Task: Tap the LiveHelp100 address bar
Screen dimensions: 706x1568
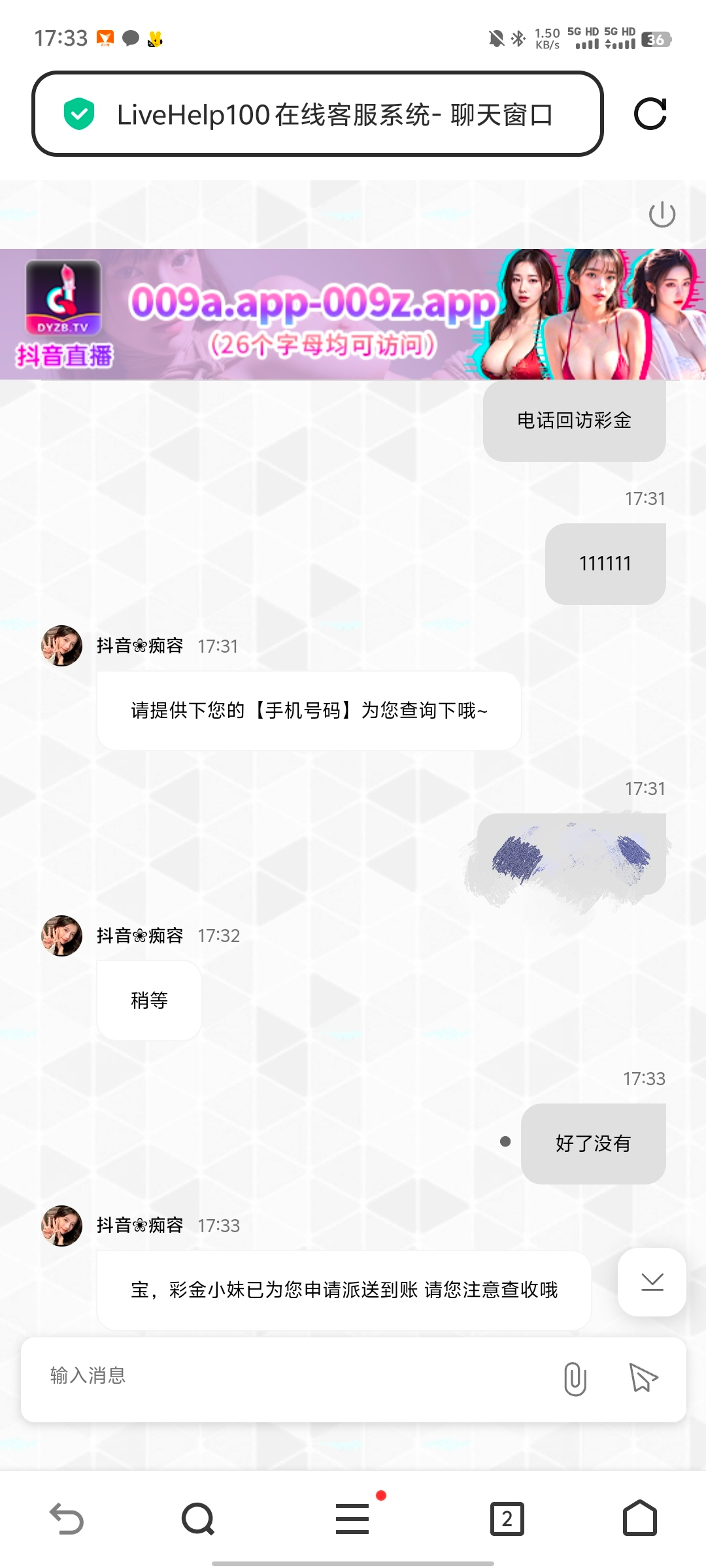Action: click(x=317, y=114)
